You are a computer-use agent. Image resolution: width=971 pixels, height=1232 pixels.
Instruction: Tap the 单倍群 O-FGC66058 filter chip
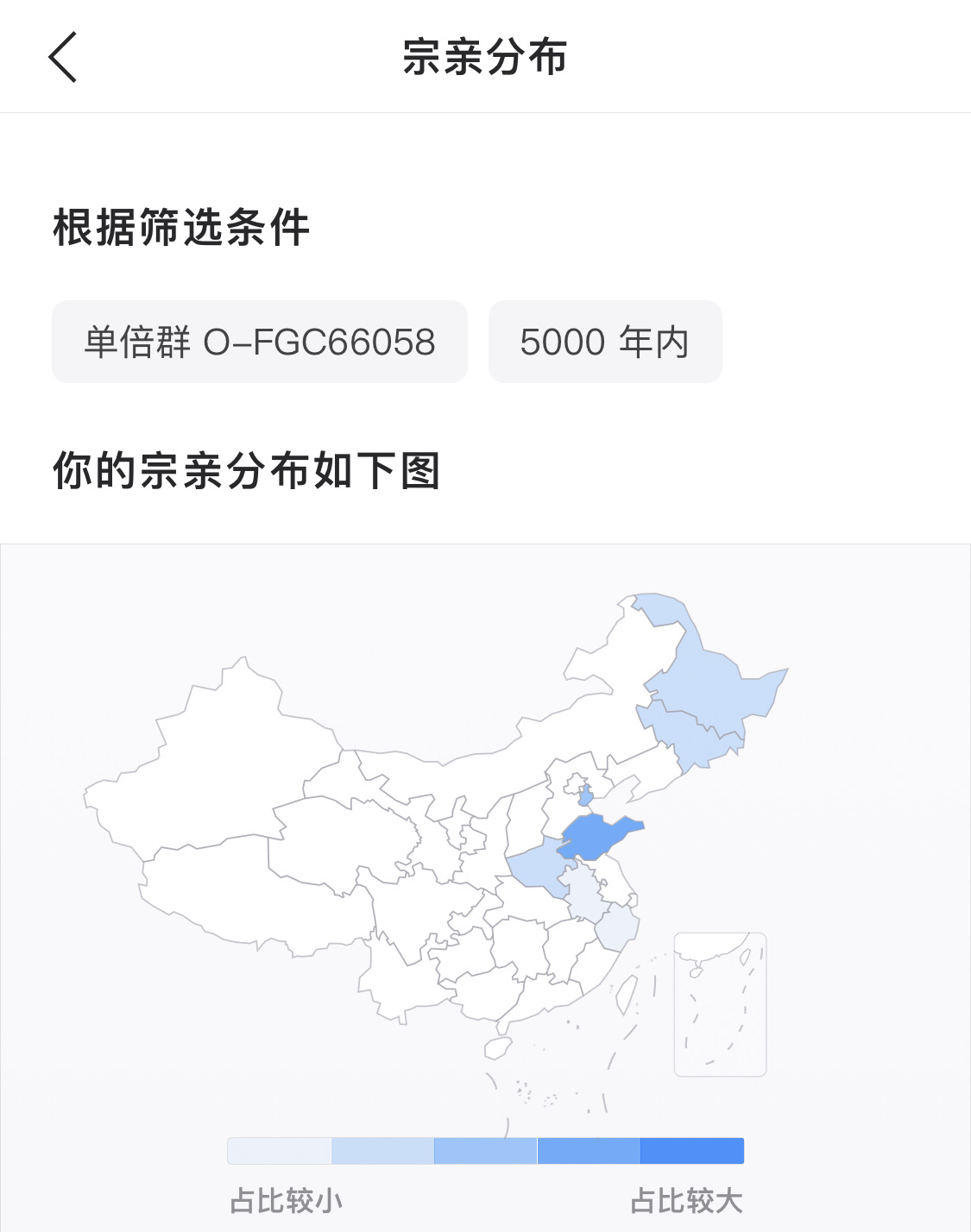point(259,342)
